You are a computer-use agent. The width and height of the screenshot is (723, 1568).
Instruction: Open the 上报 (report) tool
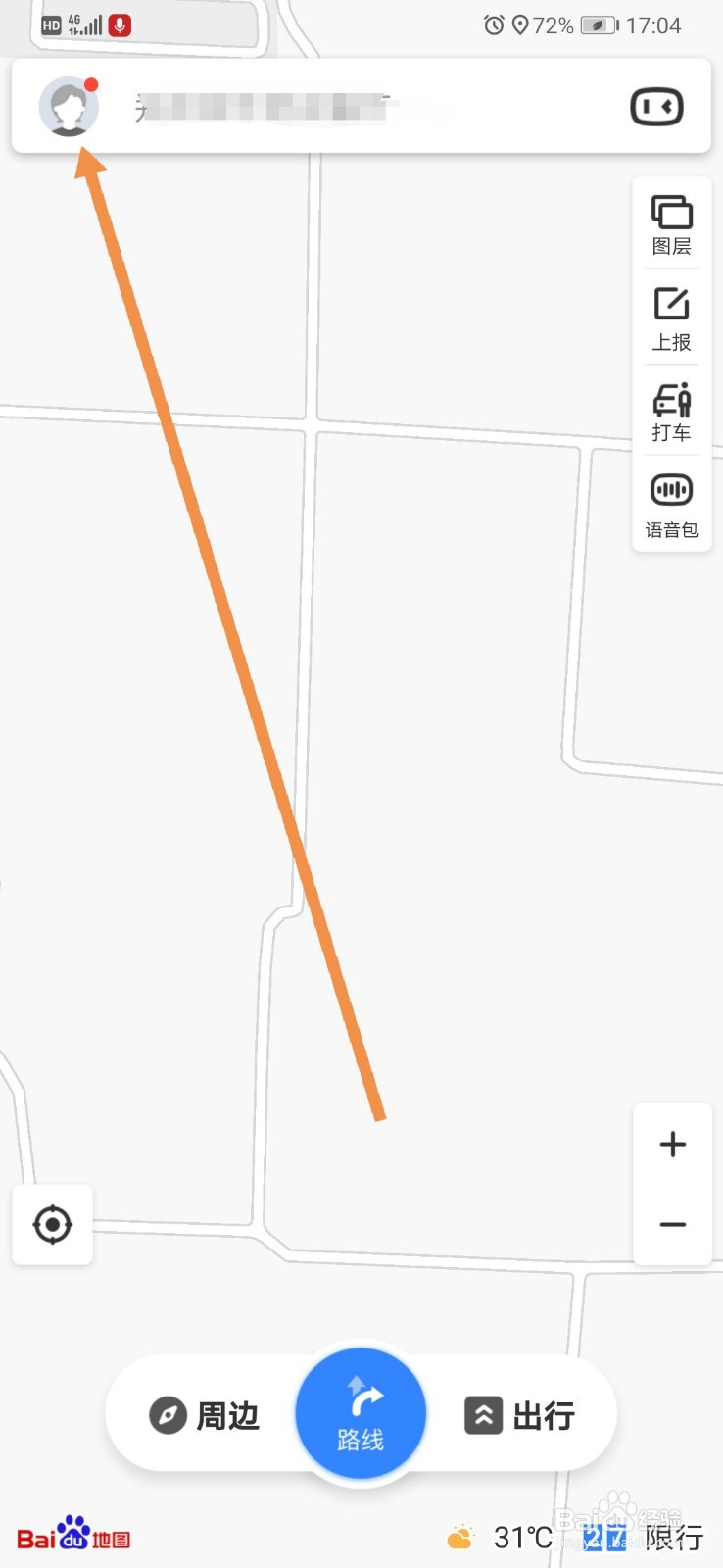coord(671,317)
